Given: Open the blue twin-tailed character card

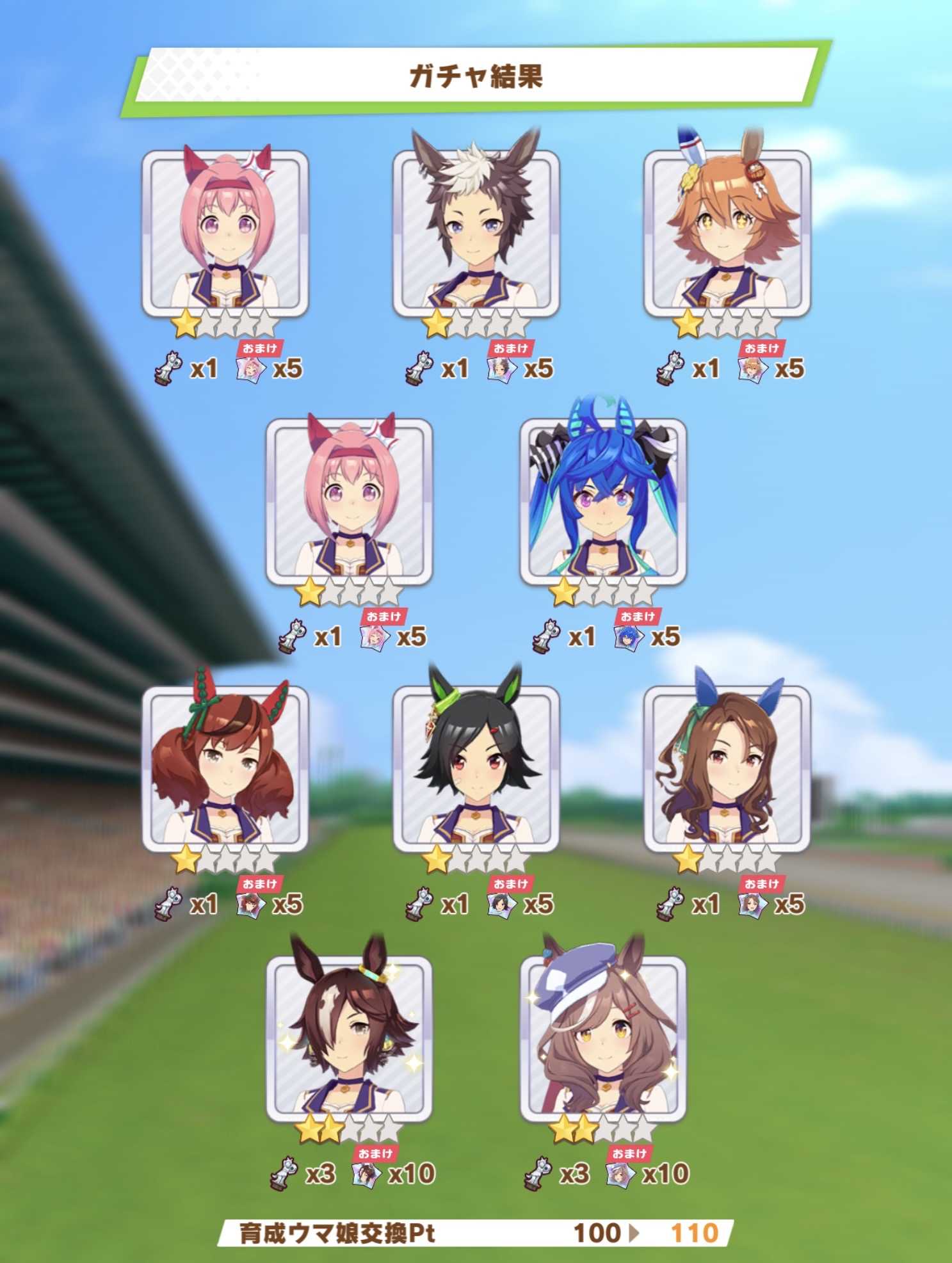Looking at the screenshot, I should pyautogui.click(x=602, y=503).
